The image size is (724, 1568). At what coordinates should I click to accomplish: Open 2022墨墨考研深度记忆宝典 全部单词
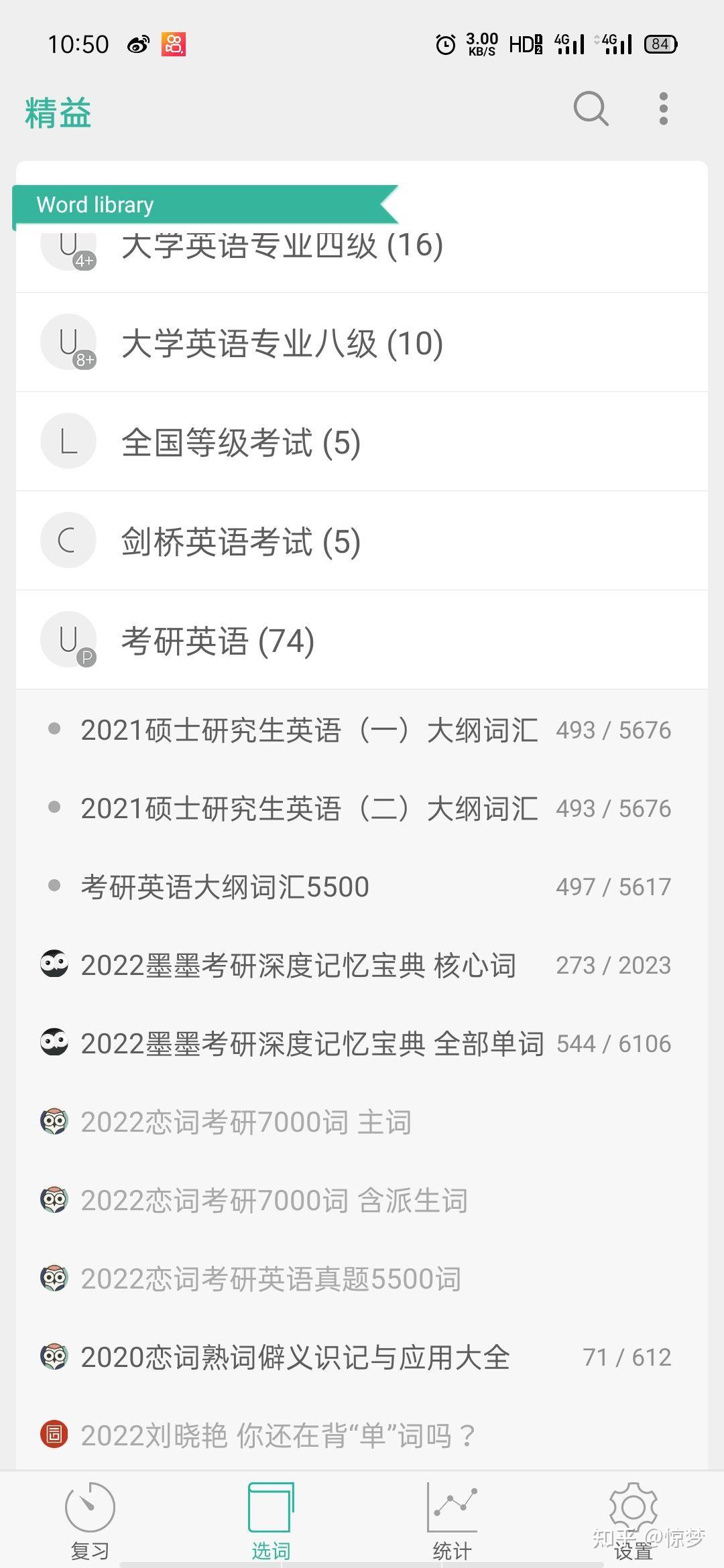coord(312,1043)
